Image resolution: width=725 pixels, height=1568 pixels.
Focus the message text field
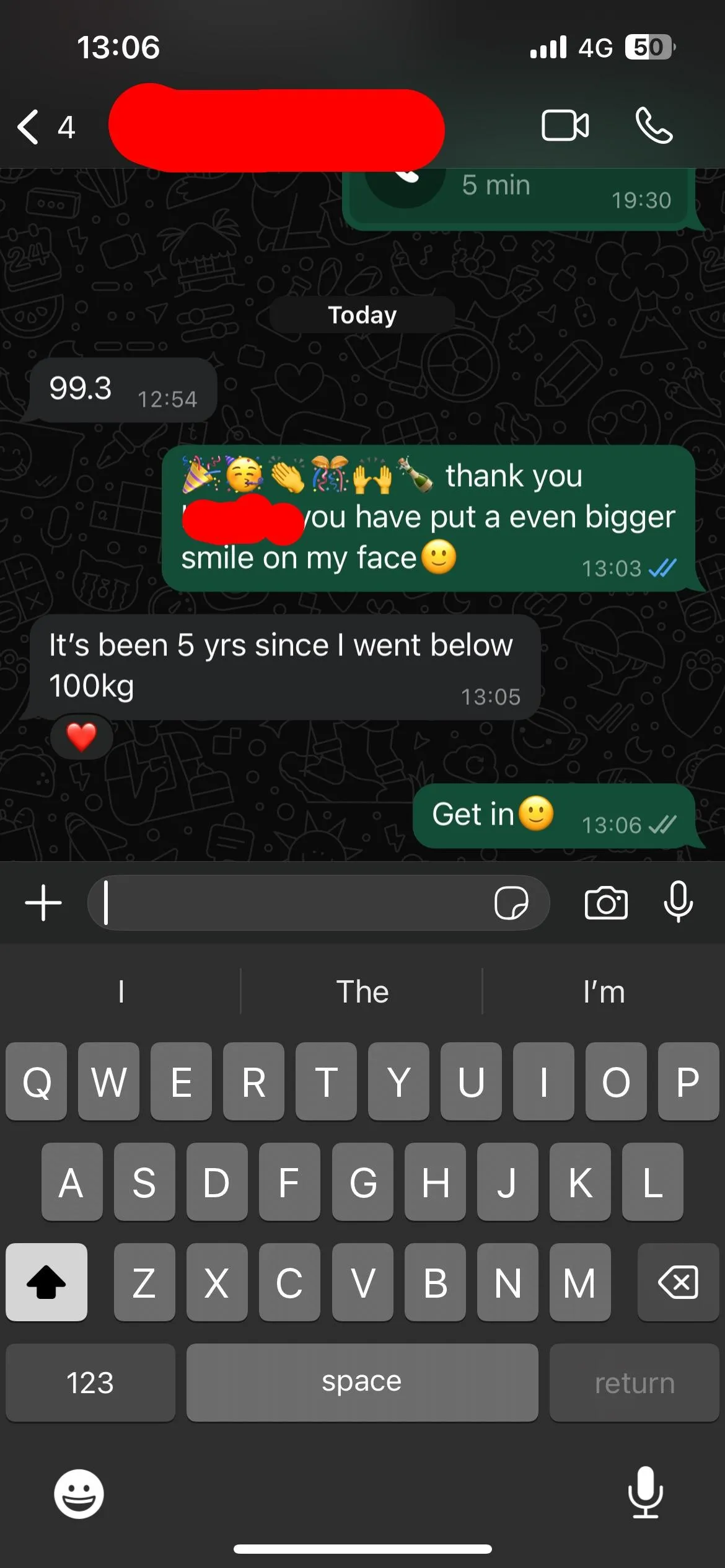point(291,903)
